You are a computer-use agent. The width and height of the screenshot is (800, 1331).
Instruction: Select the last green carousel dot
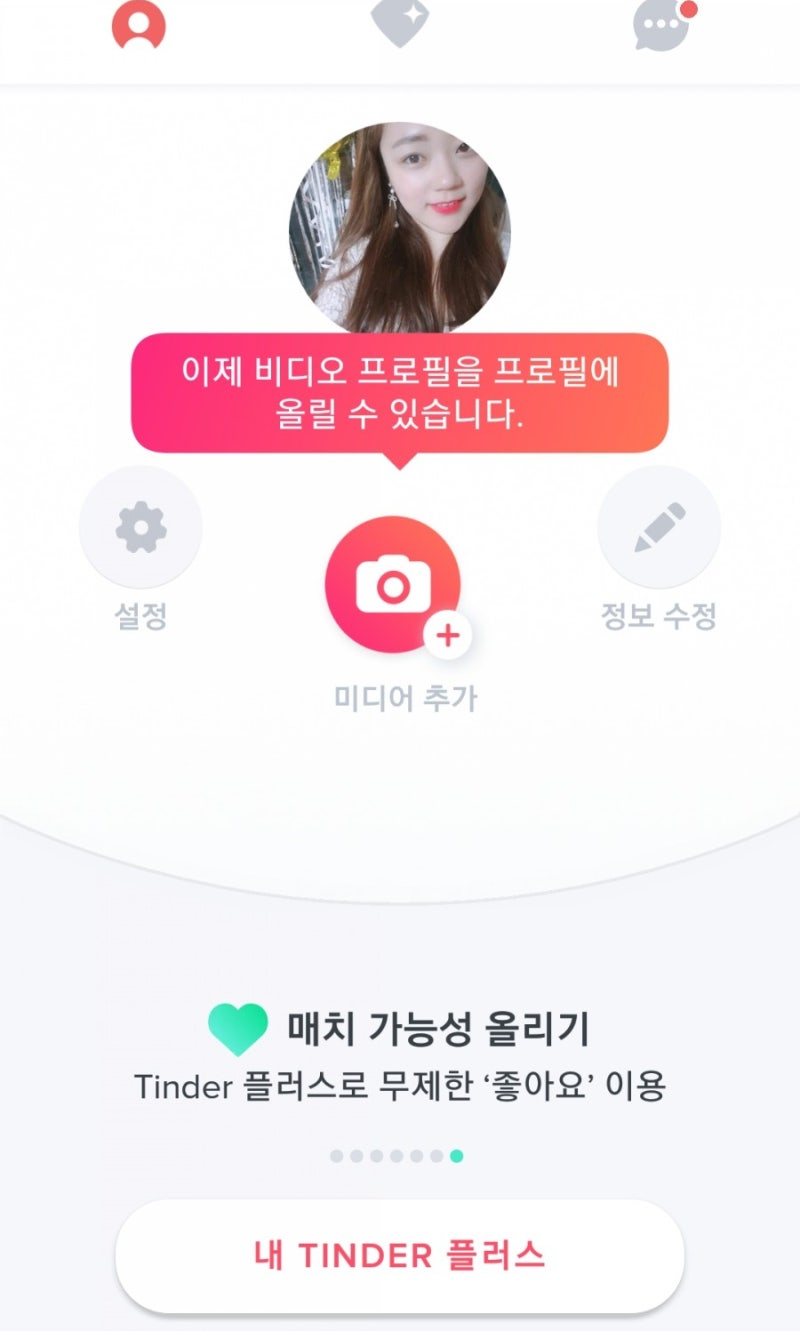pyautogui.click(x=457, y=1154)
